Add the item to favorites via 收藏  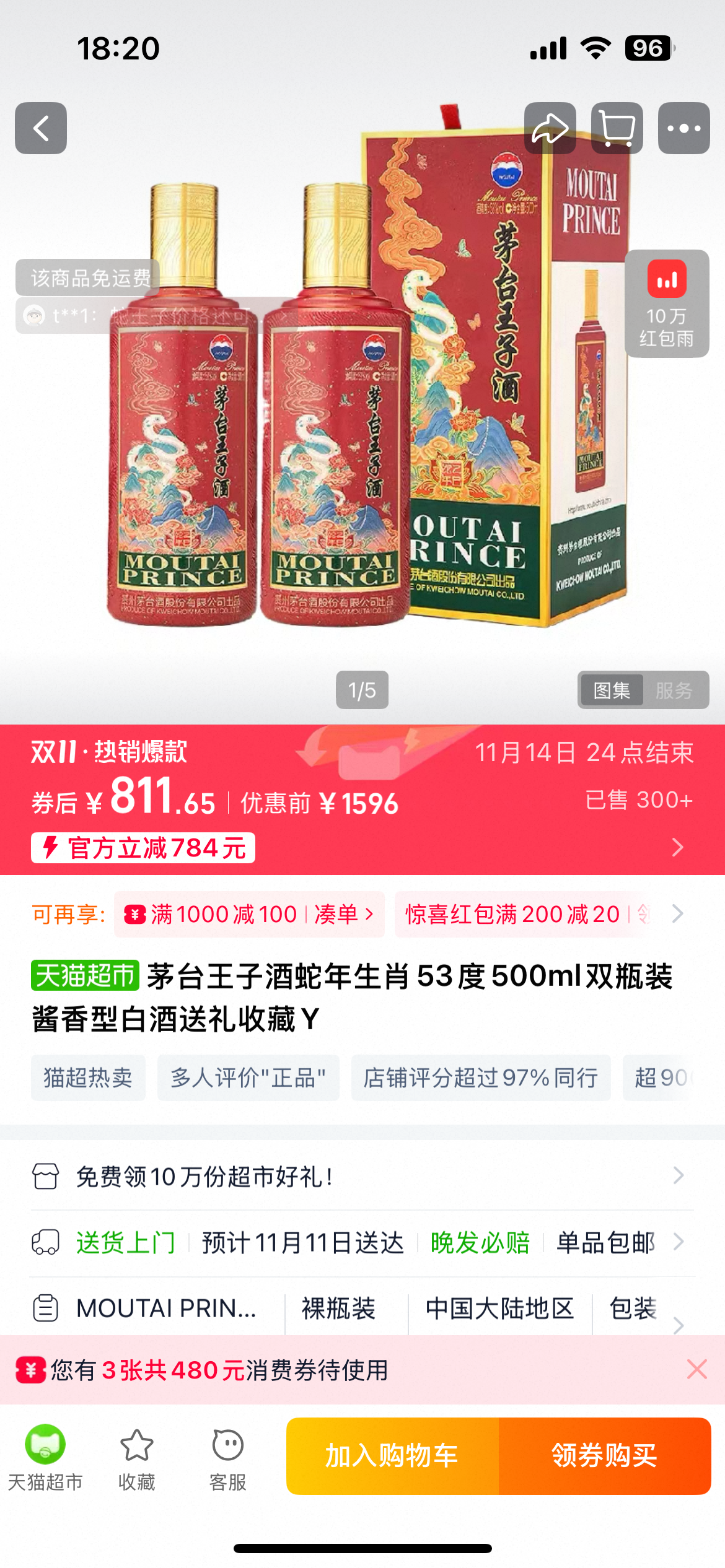click(x=136, y=1457)
